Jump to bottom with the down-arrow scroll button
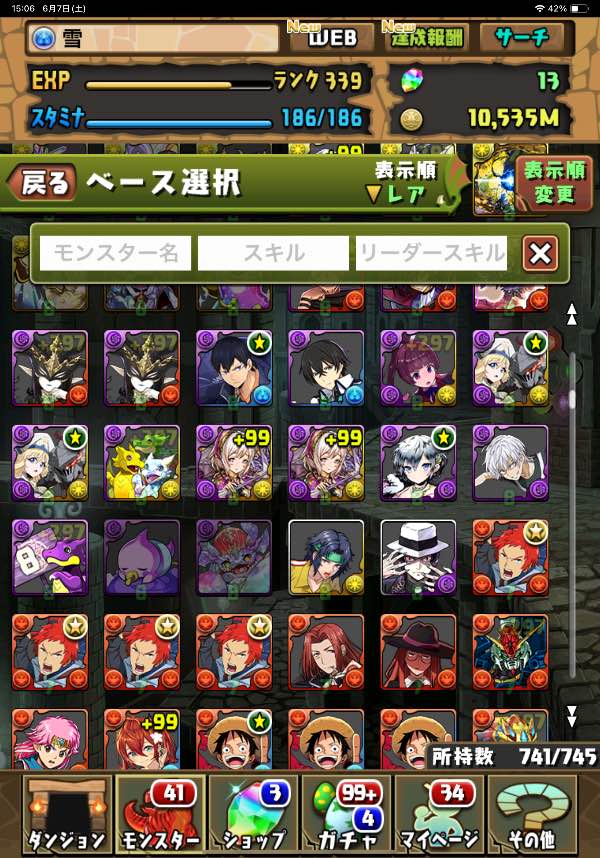The height and width of the screenshot is (858, 600). click(x=572, y=716)
